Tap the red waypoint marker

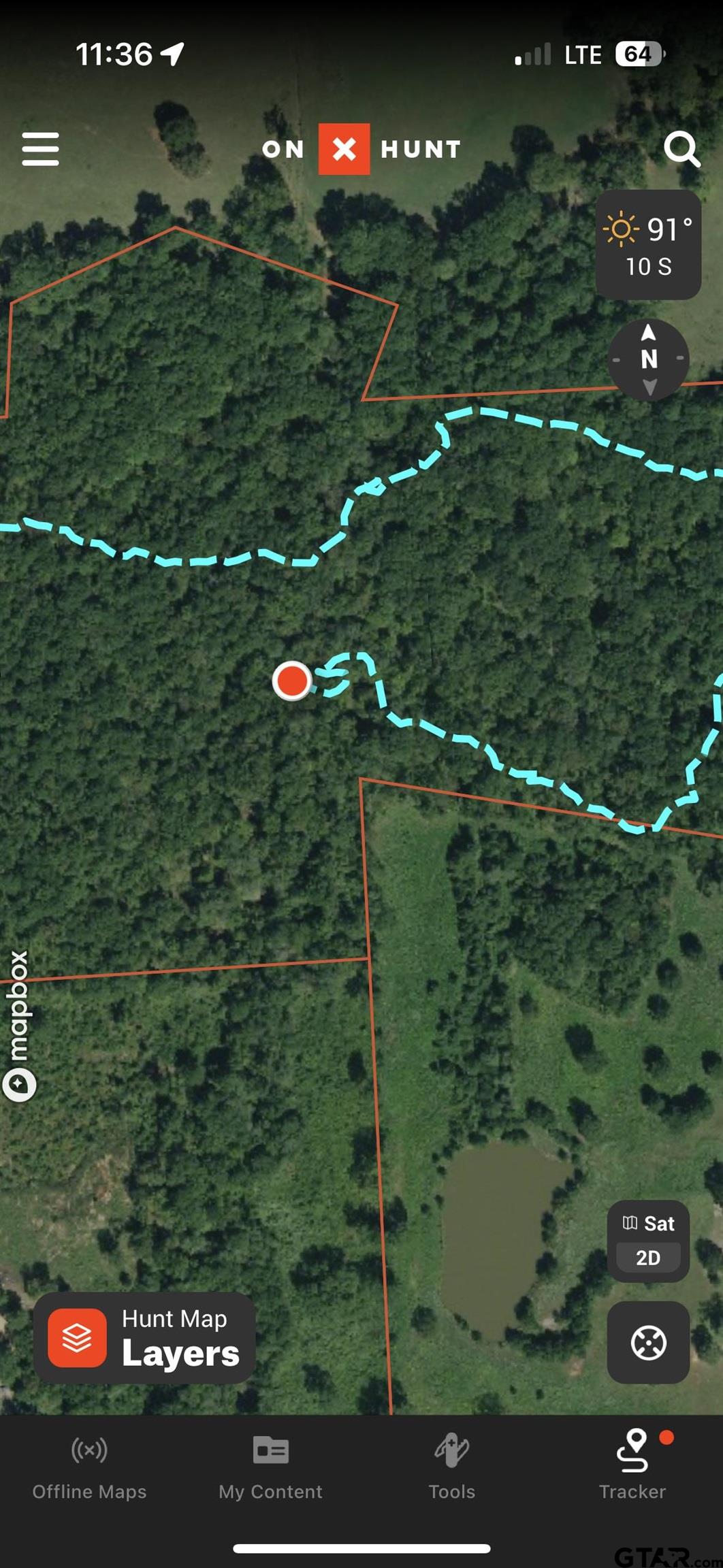coord(292,680)
